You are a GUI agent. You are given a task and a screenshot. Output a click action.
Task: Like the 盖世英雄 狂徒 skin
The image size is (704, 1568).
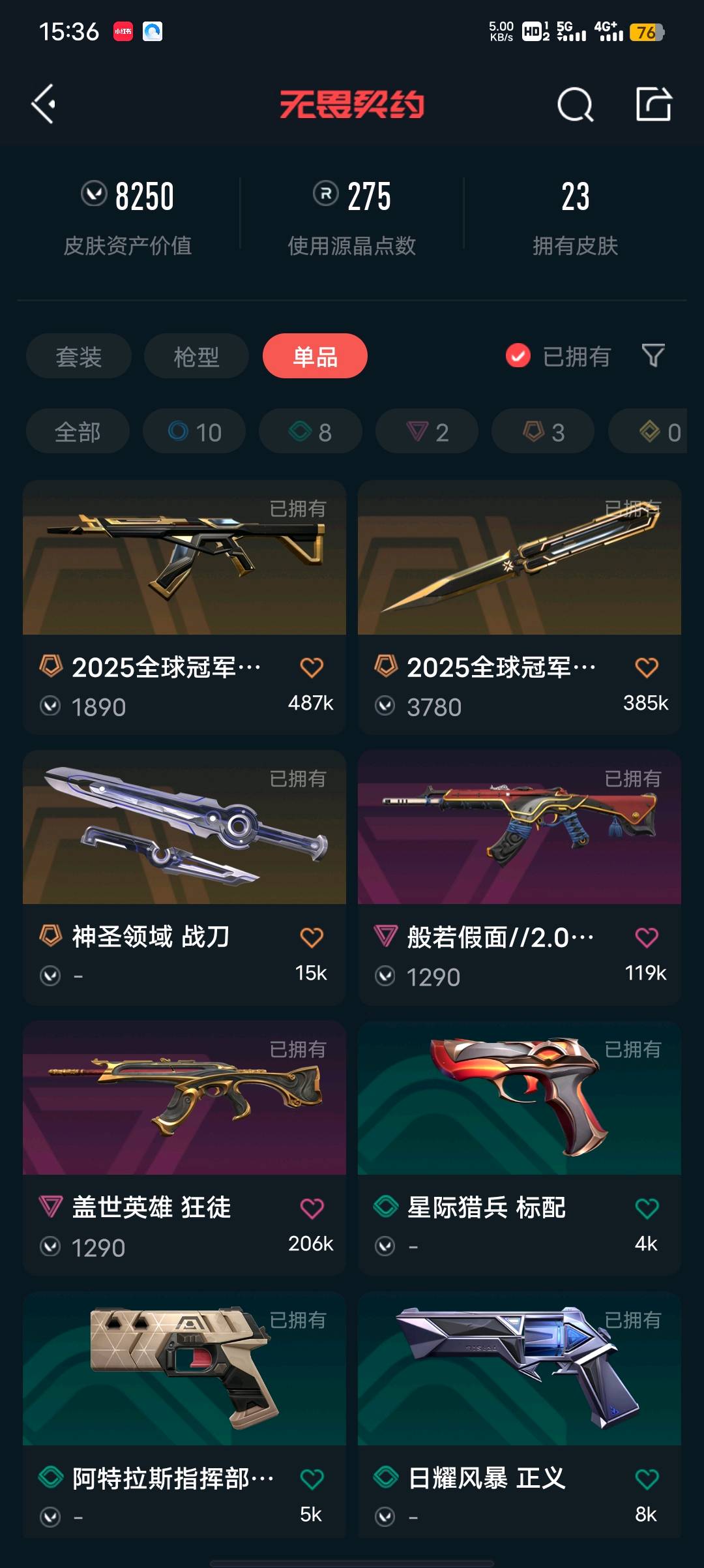(312, 1208)
